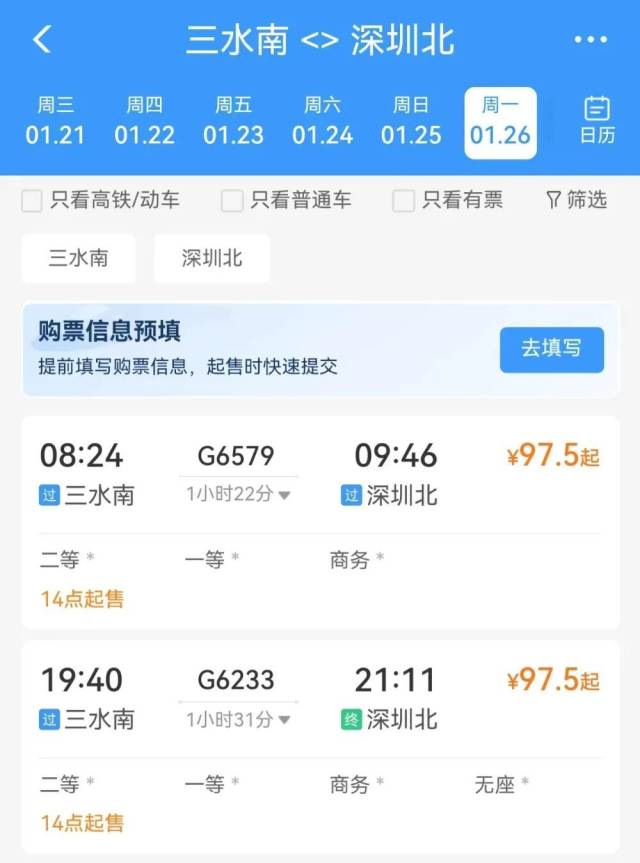Tick the 只看有票 checkbox

click(x=404, y=201)
